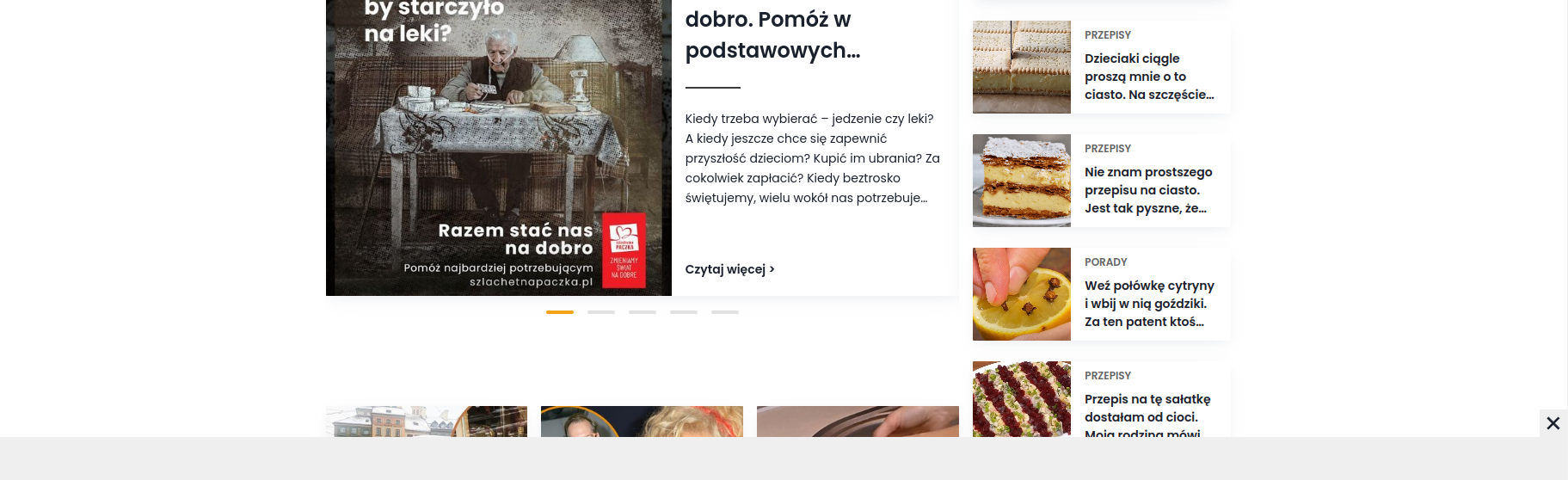Open the Szlachetna Paczka featured image
Viewport: 1568px width, 480px height.
(x=498, y=146)
